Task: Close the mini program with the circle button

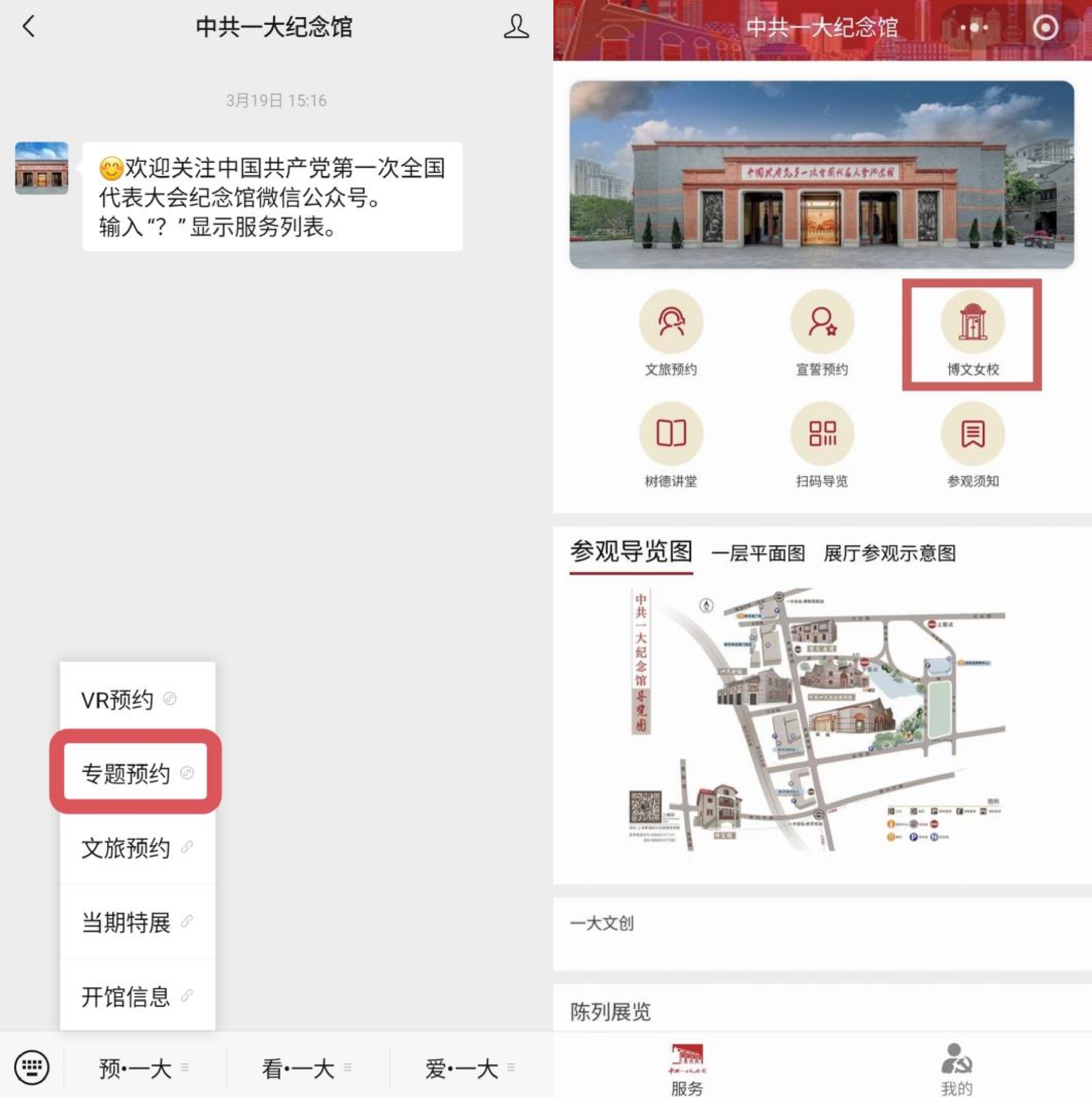Action: click(1045, 27)
